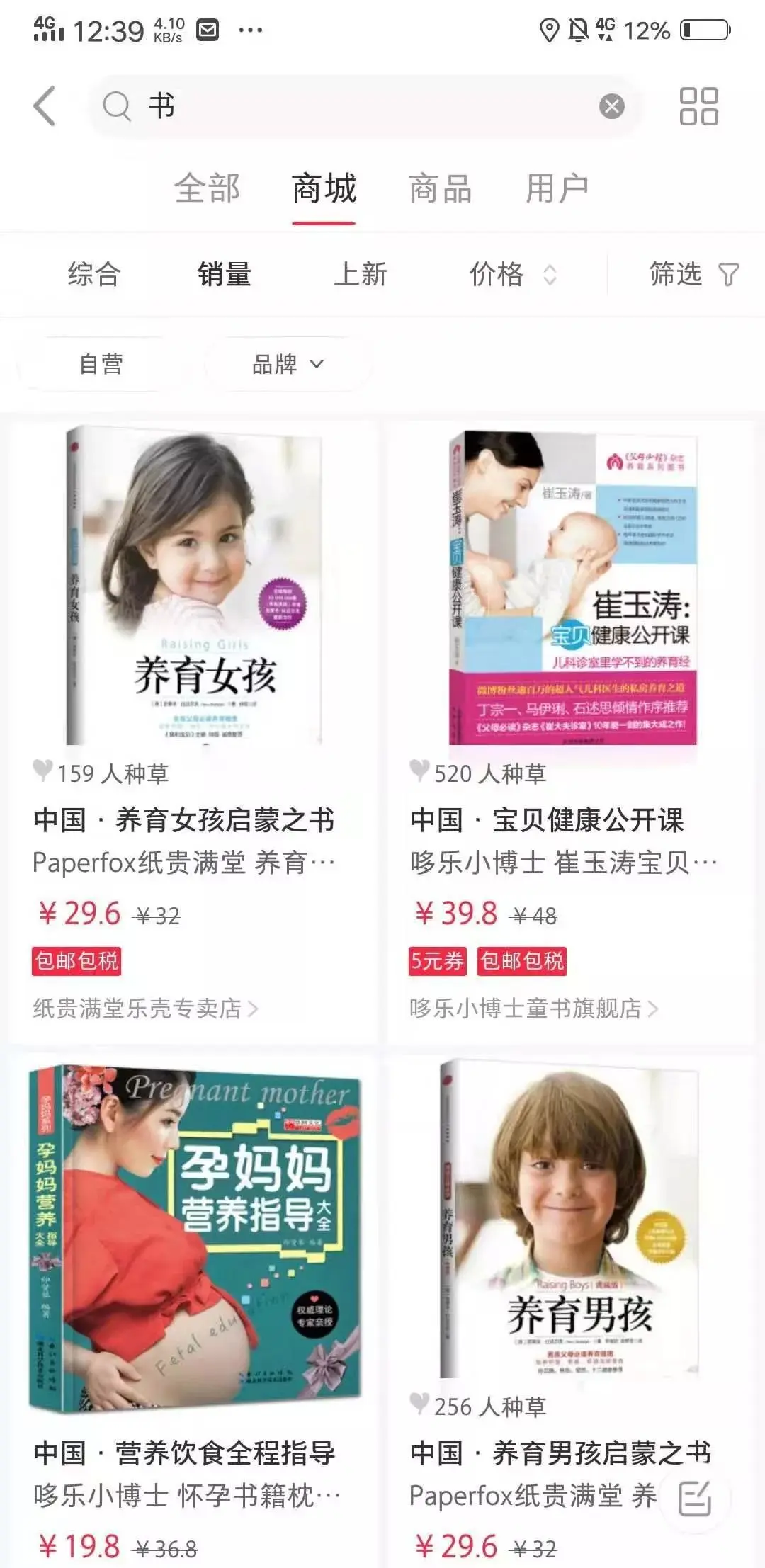Open the 养育女孩启蒙之书 product card

coord(193,588)
